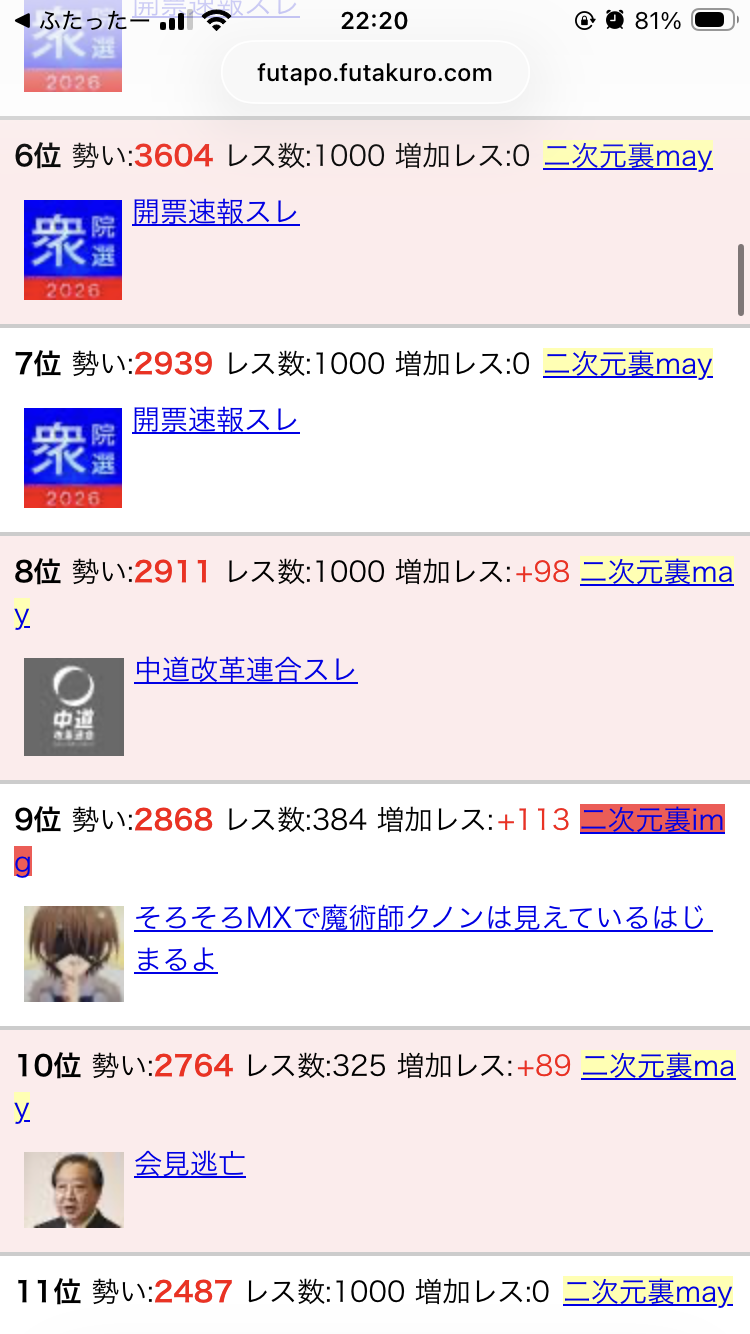The image size is (750, 1334).
Task: Tap the 中道 thumbnail in 8位 entry
Action: pos(73,706)
